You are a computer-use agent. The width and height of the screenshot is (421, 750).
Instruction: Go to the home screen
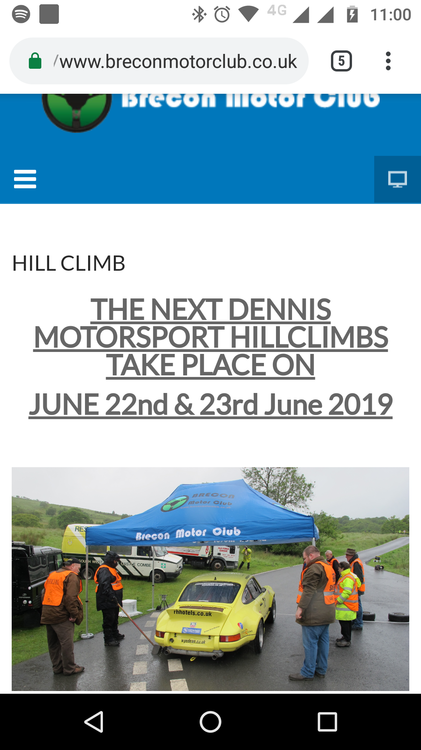(x=210, y=722)
